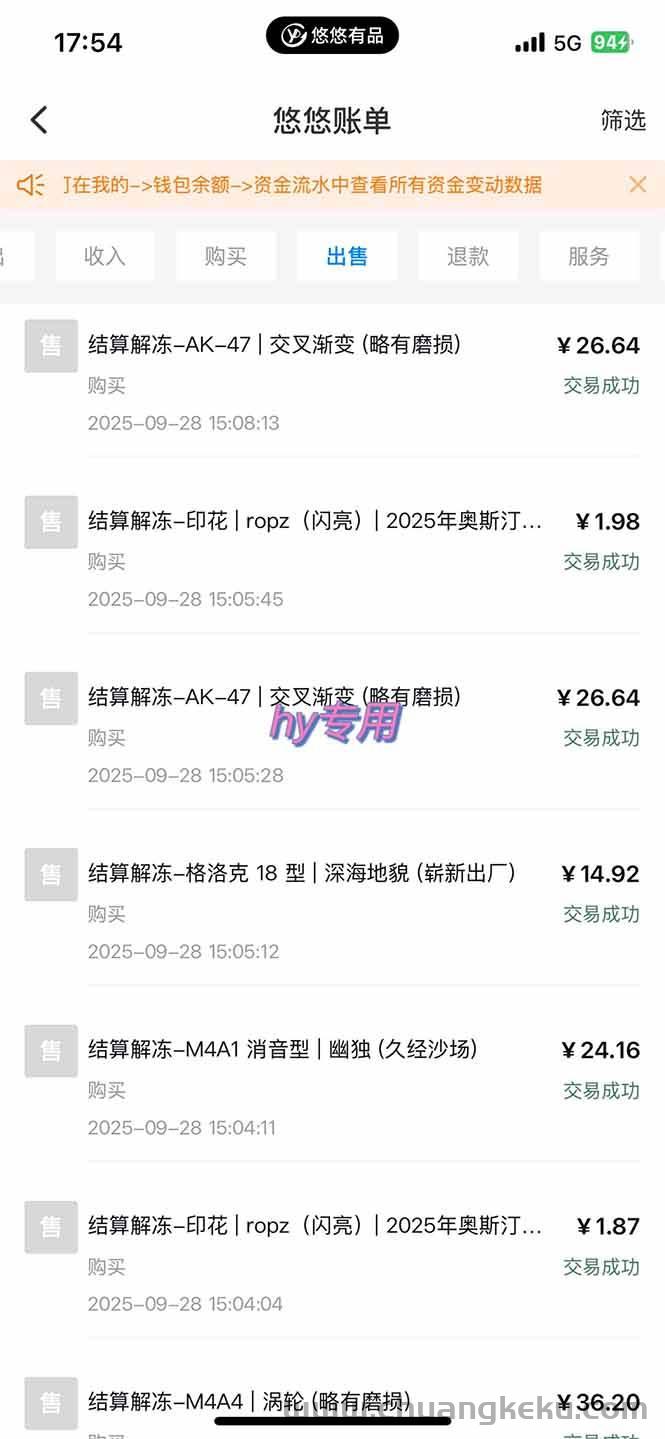Go back using the arrow at top left
This screenshot has height=1439, width=665.
click(39, 120)
